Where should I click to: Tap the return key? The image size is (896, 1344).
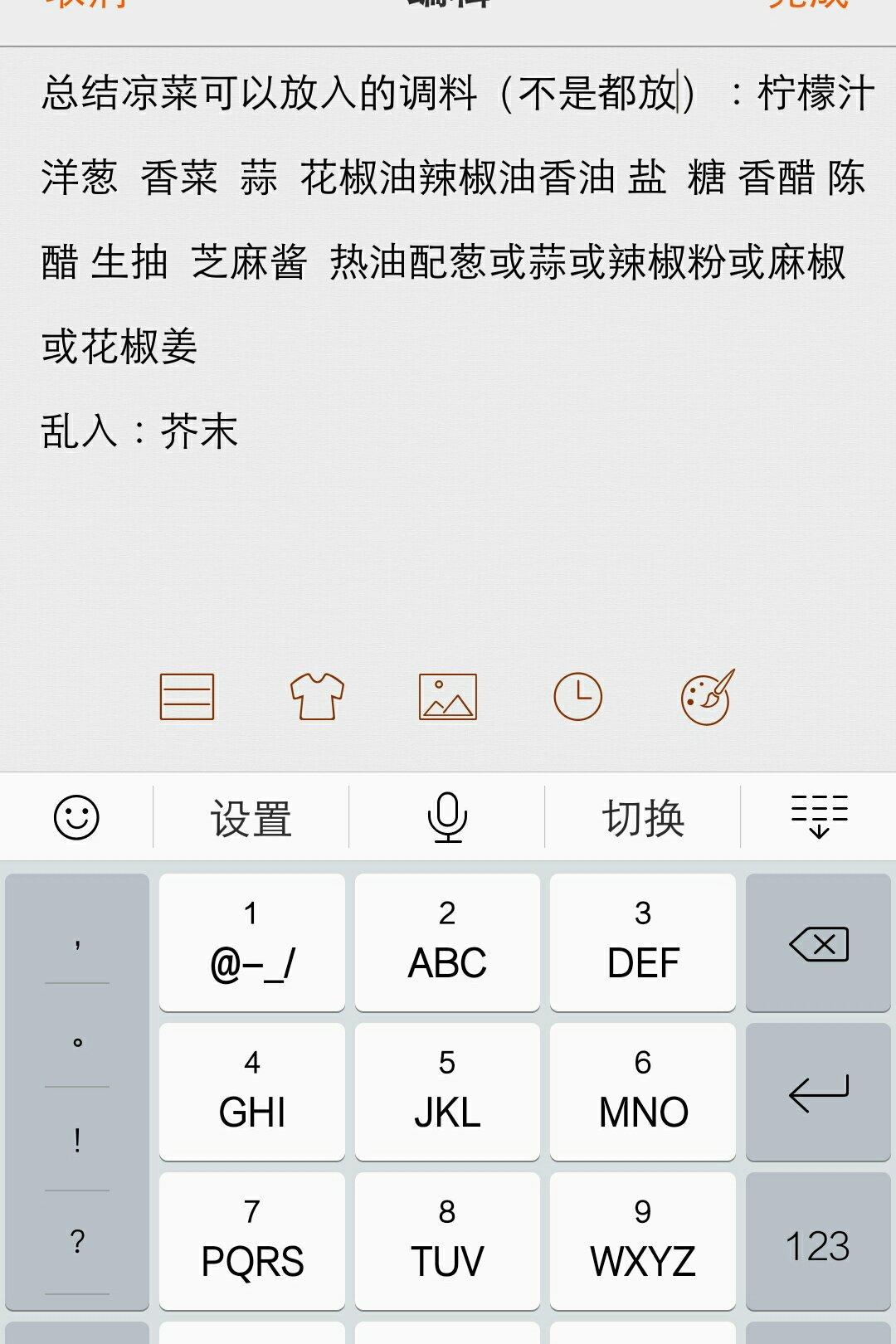click(x=818, y=1093)
